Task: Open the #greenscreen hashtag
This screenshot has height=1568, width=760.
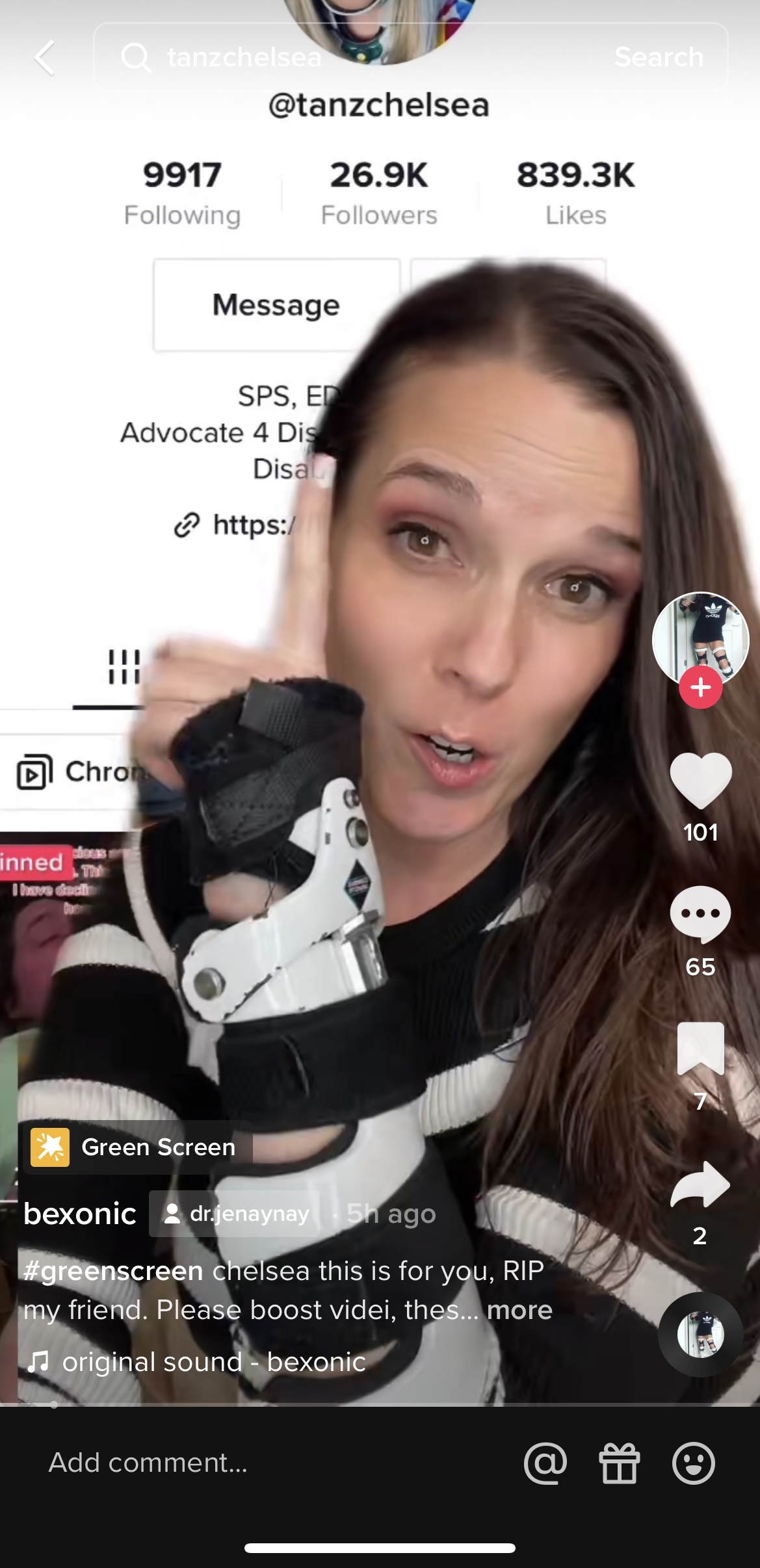Action: click(x=113, y=1271)
